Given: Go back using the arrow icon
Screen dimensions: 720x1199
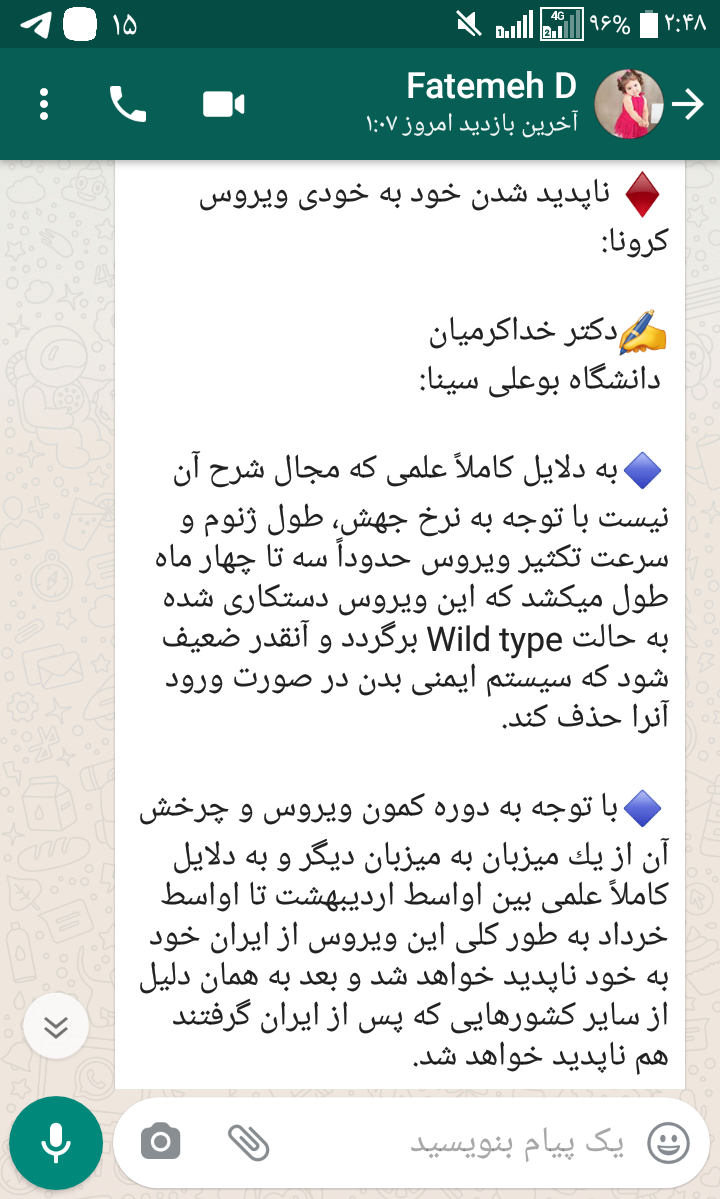Looking at the screenshot, I should click(x=688, y=104).
